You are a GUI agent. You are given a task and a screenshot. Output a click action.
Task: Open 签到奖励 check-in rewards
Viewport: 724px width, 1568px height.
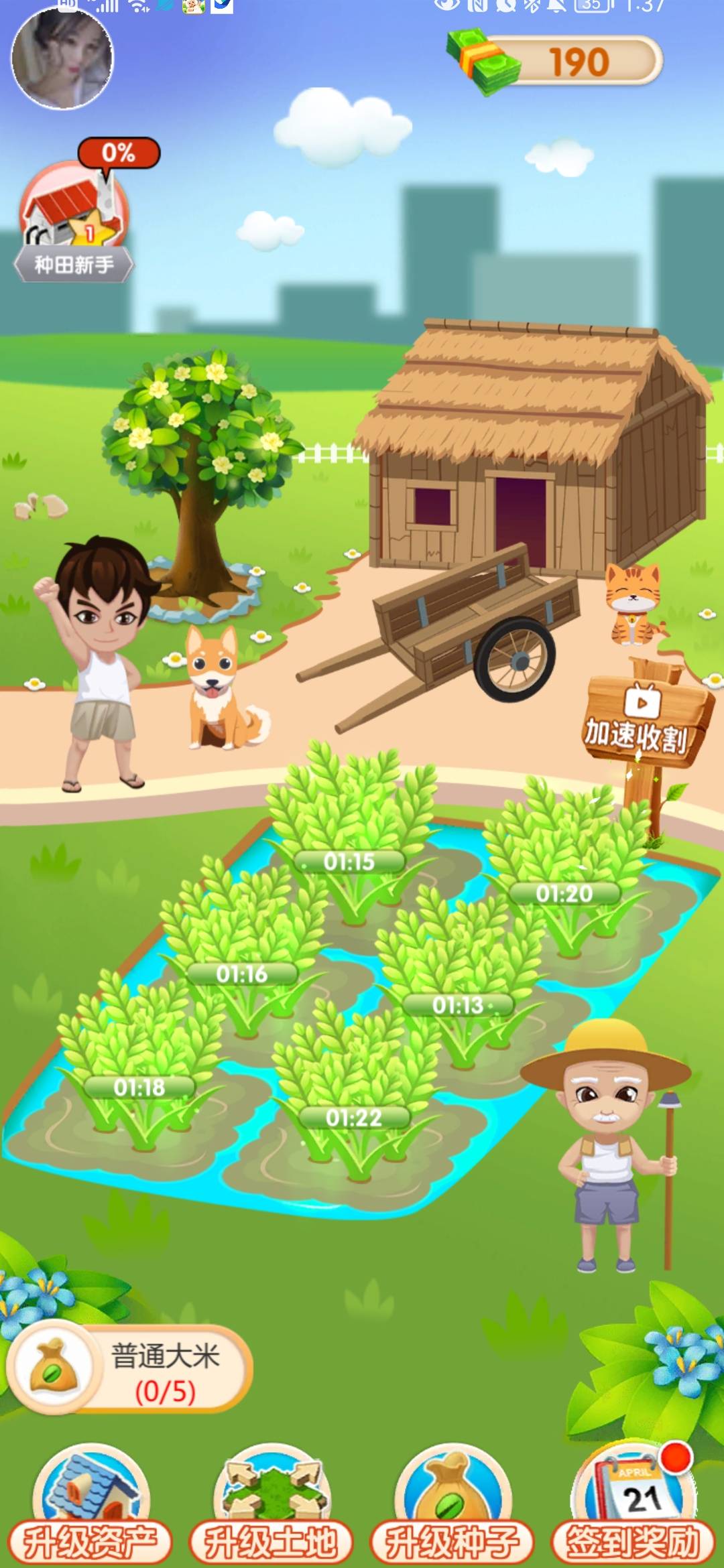[632, 1504]
